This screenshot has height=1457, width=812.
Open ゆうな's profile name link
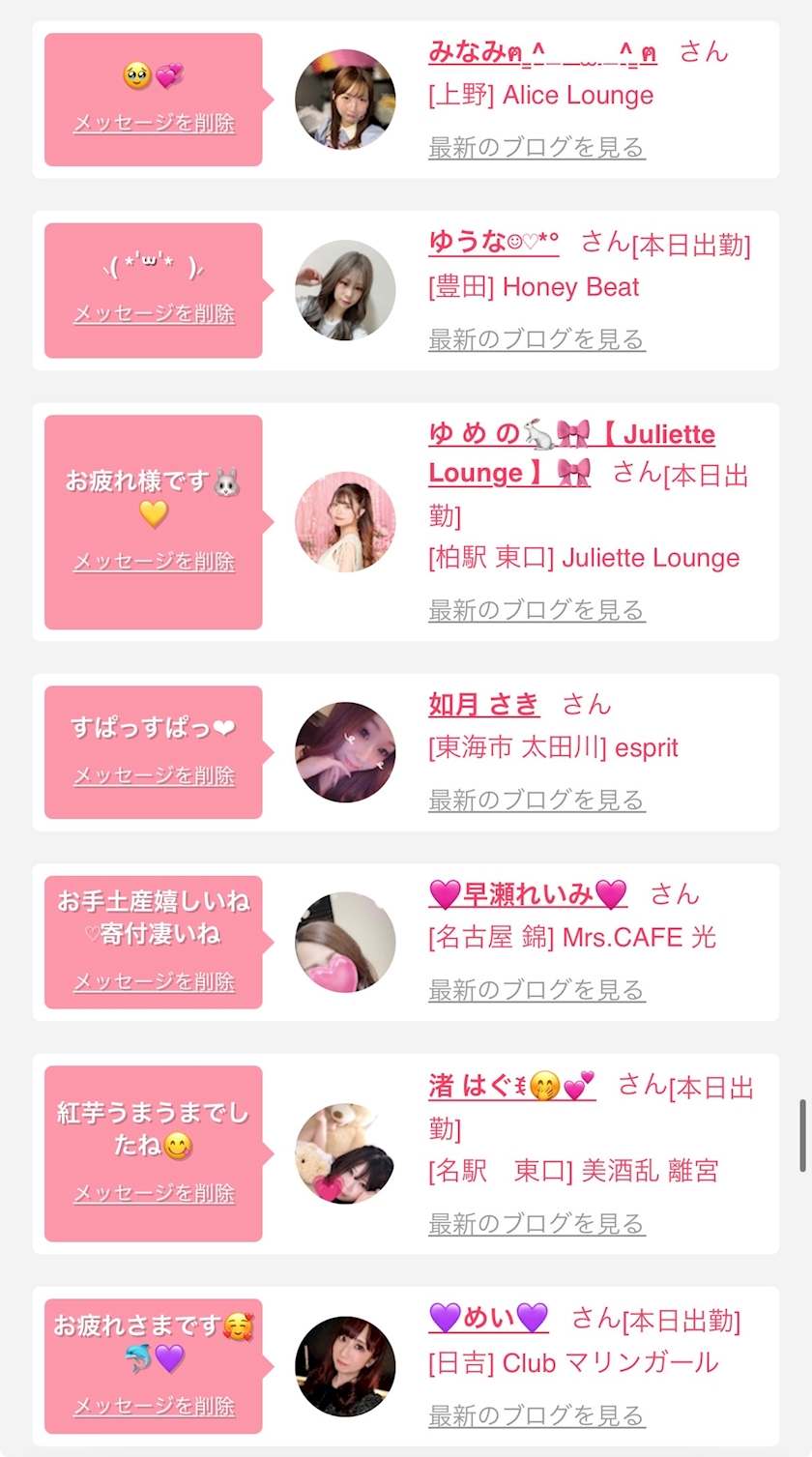(493, 242)
